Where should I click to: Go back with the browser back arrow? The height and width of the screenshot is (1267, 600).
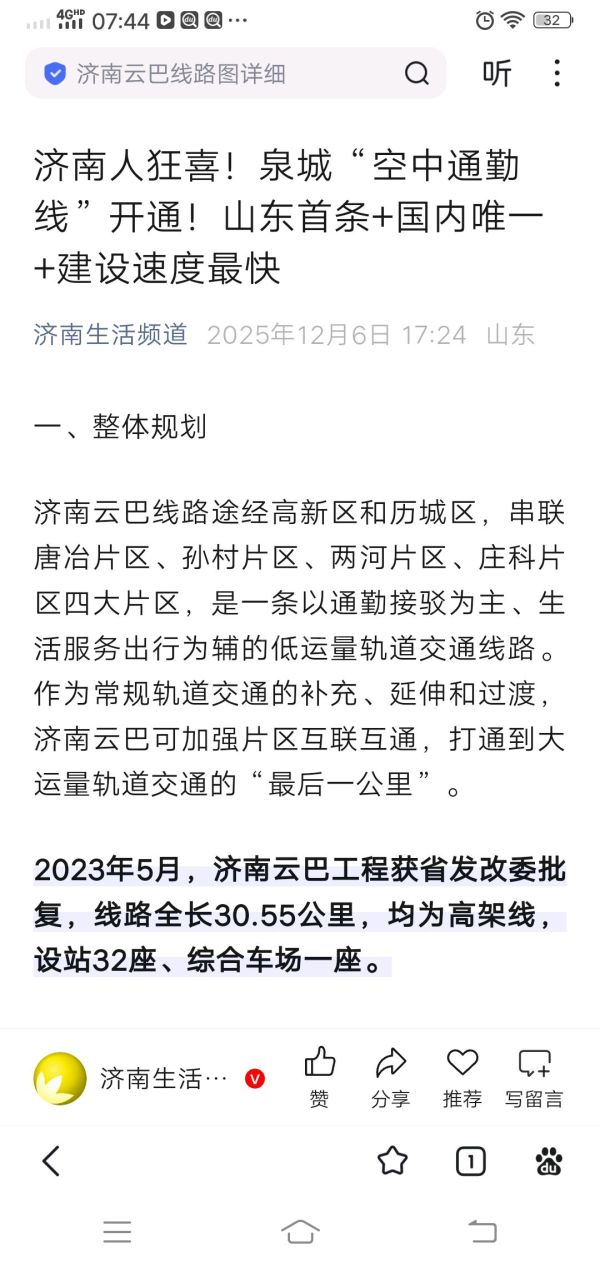[51, 1160]
